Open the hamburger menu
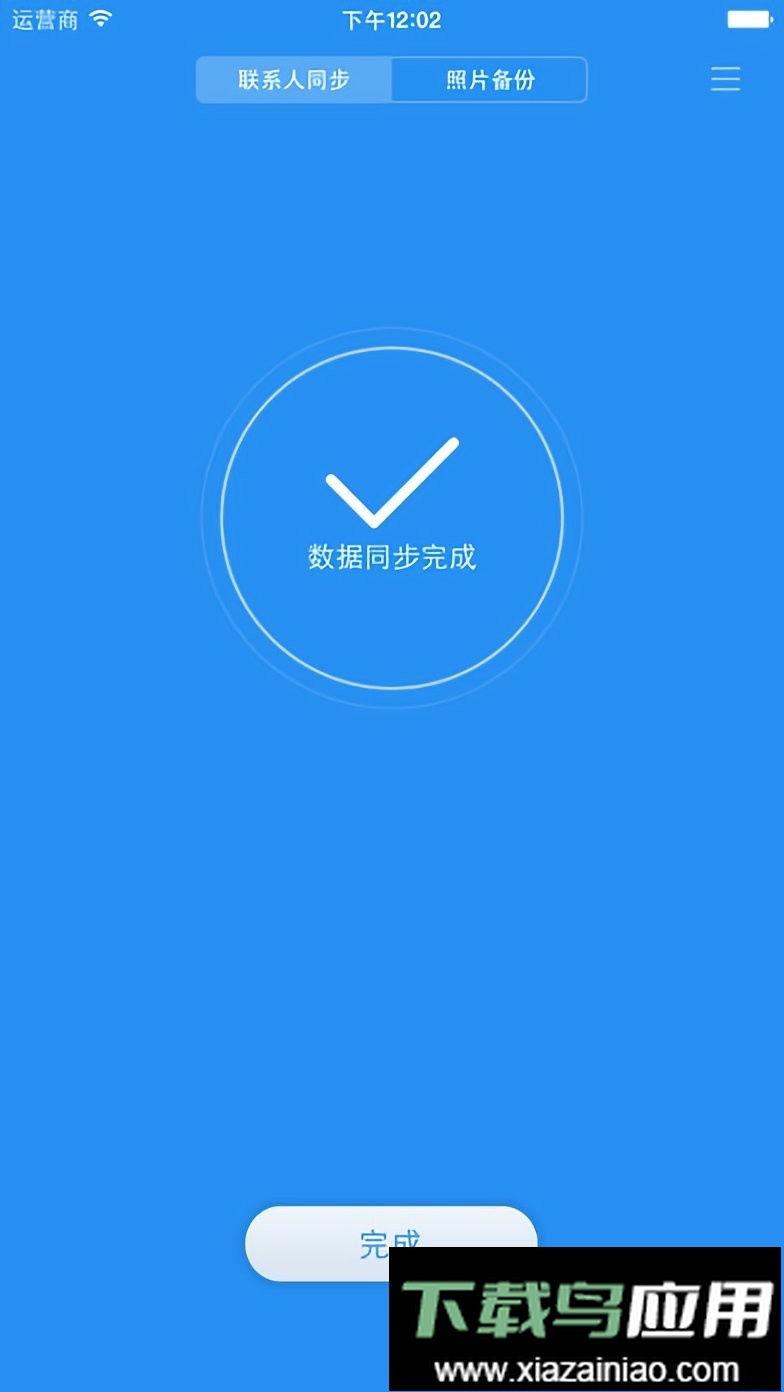Screen dimensions: 784x1392 pos(725,79)
